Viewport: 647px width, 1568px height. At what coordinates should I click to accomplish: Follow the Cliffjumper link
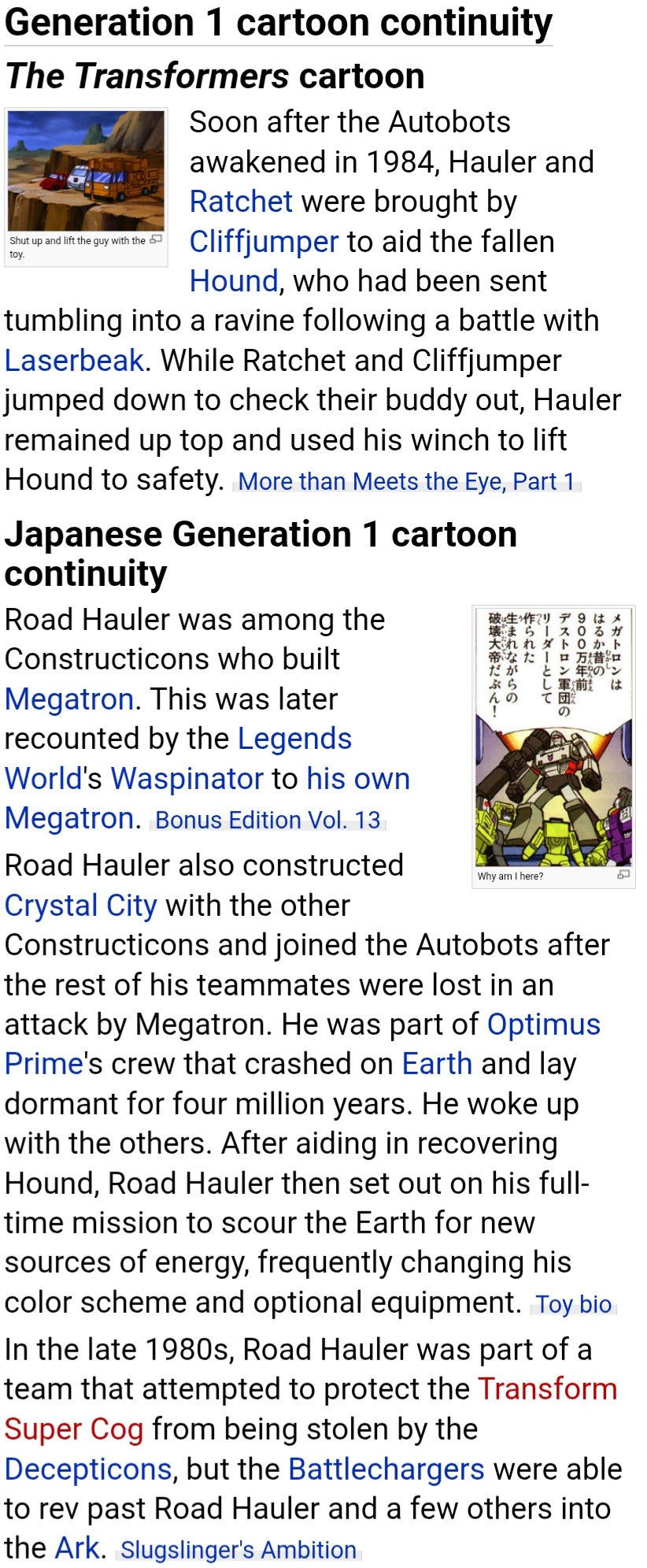pyautogui.click(x=264, y=242)
